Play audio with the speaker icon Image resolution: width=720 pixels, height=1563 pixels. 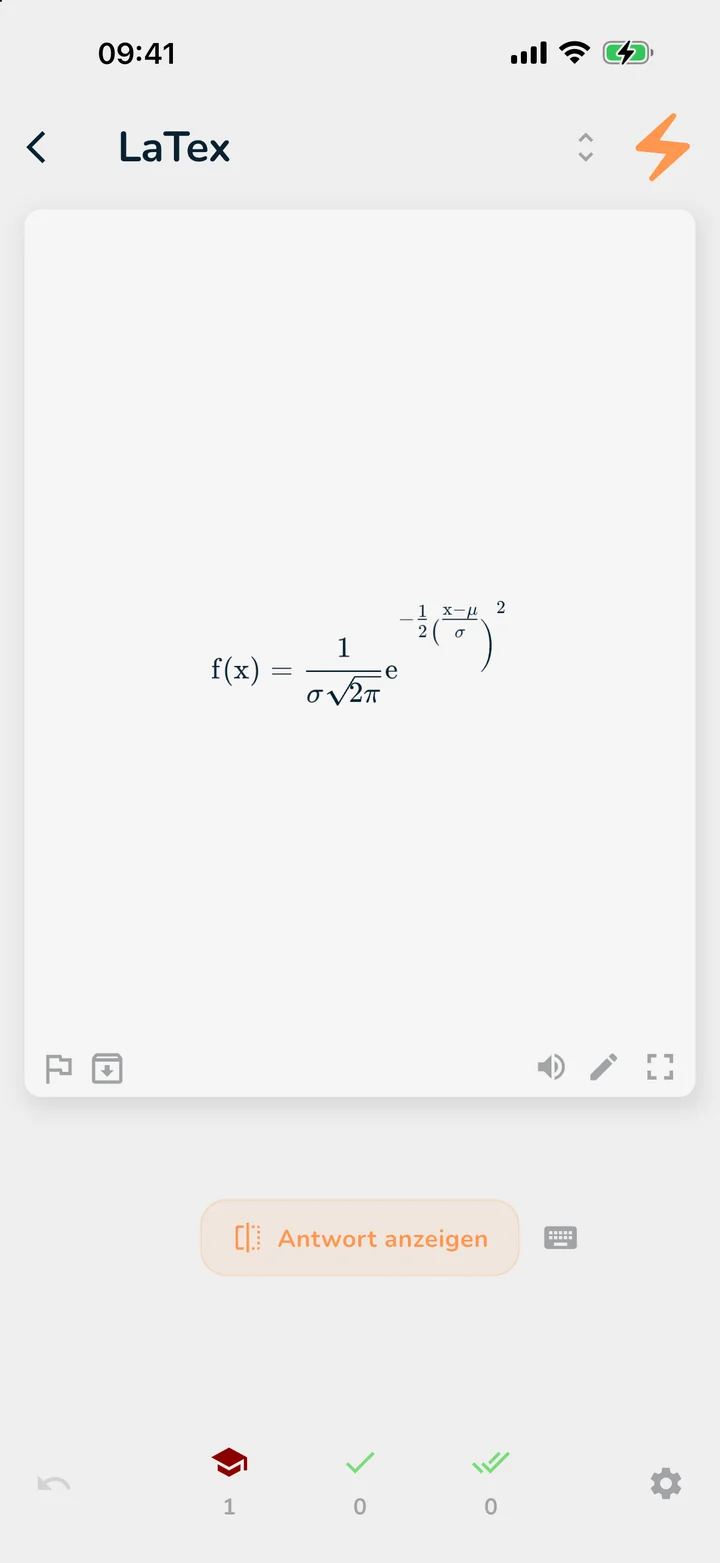[551, 1067]
